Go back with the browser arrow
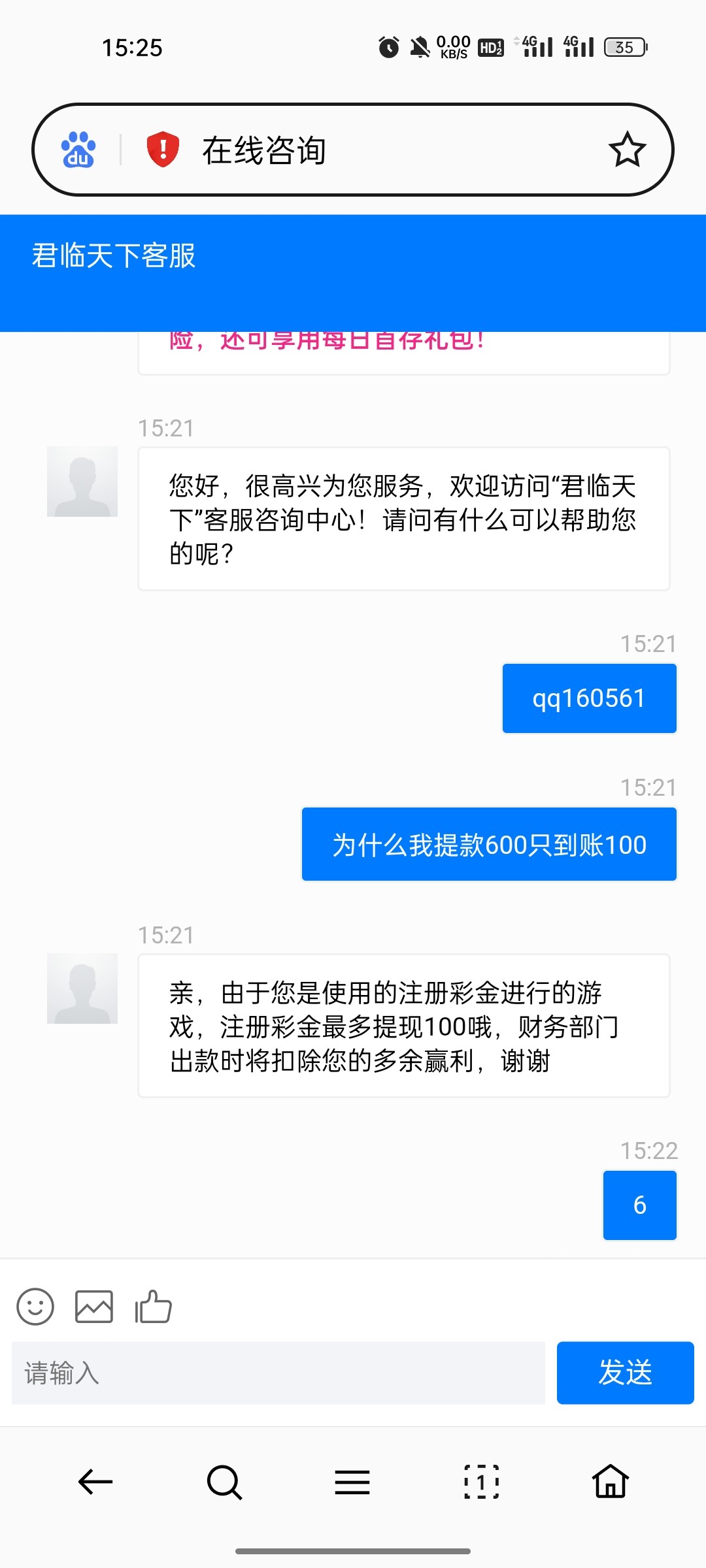 (95, 1482)
